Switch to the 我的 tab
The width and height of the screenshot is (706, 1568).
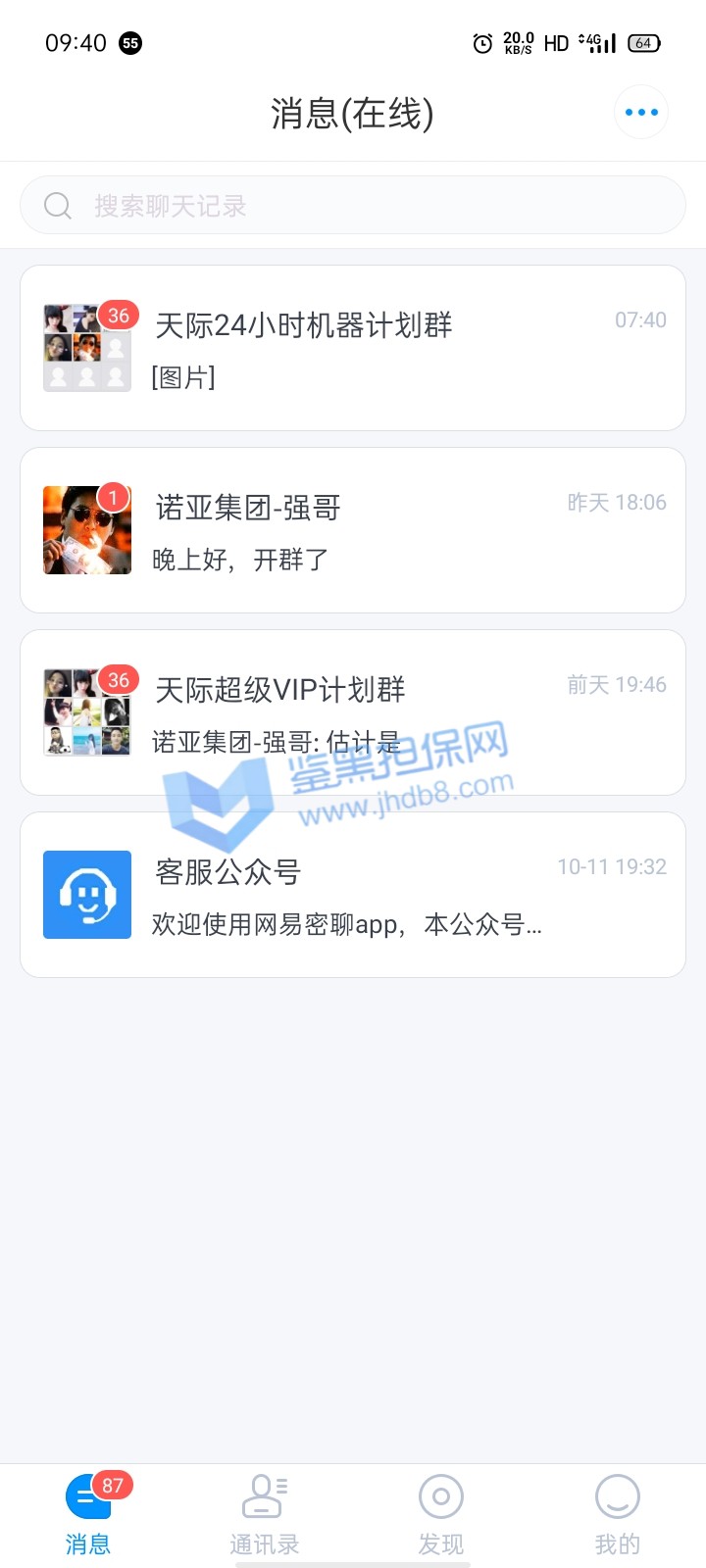(618, 1514)
